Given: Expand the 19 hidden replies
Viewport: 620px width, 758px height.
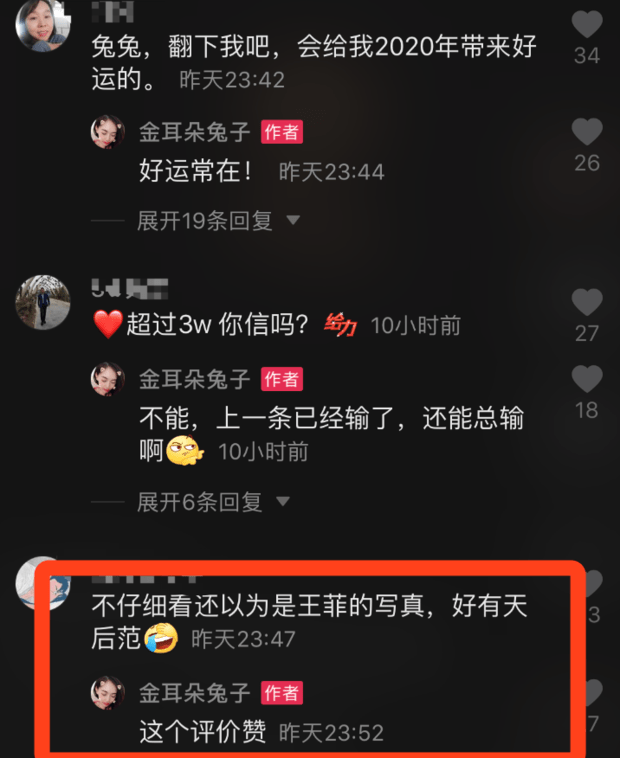Looking at the screenshot, I should [x=218, y=220].
